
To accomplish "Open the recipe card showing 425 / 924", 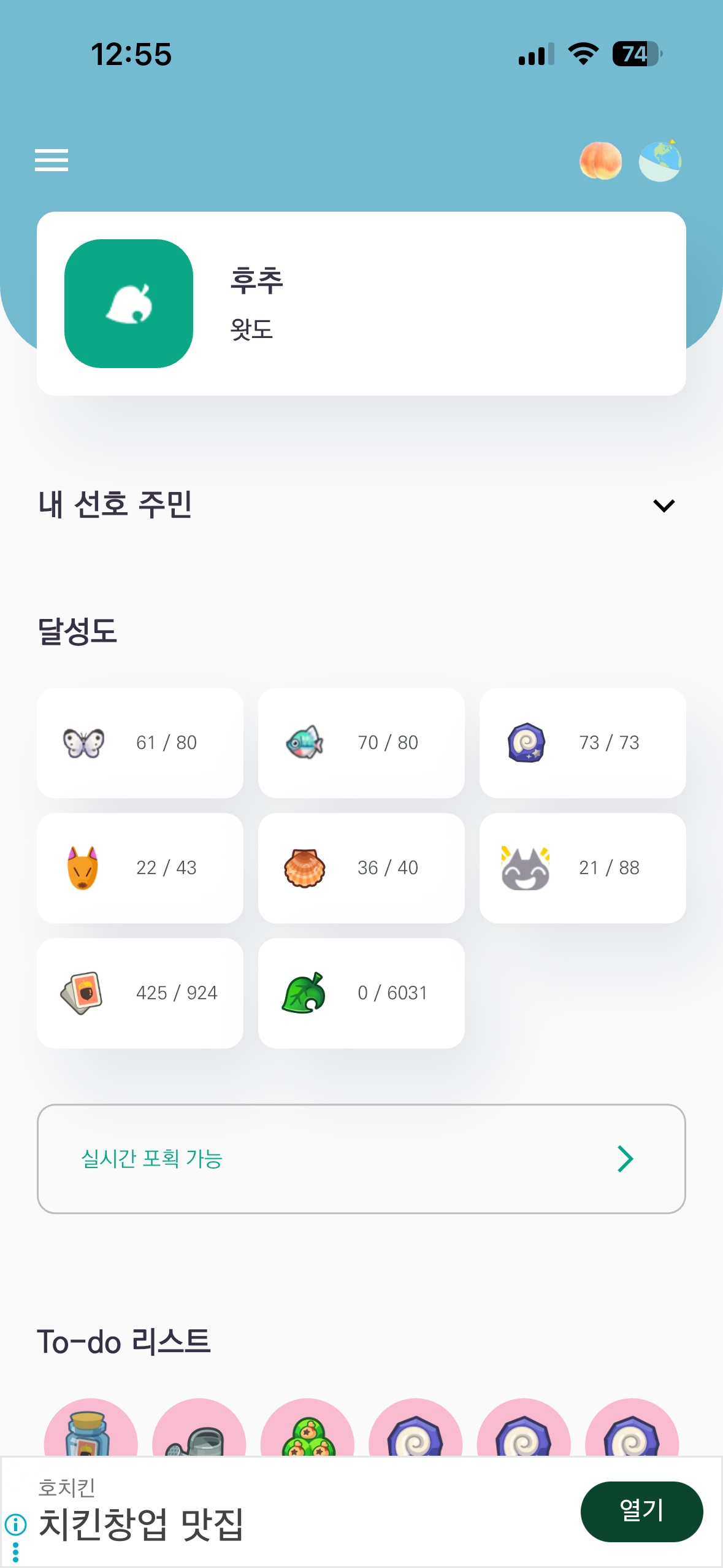I will pos(140,993).
